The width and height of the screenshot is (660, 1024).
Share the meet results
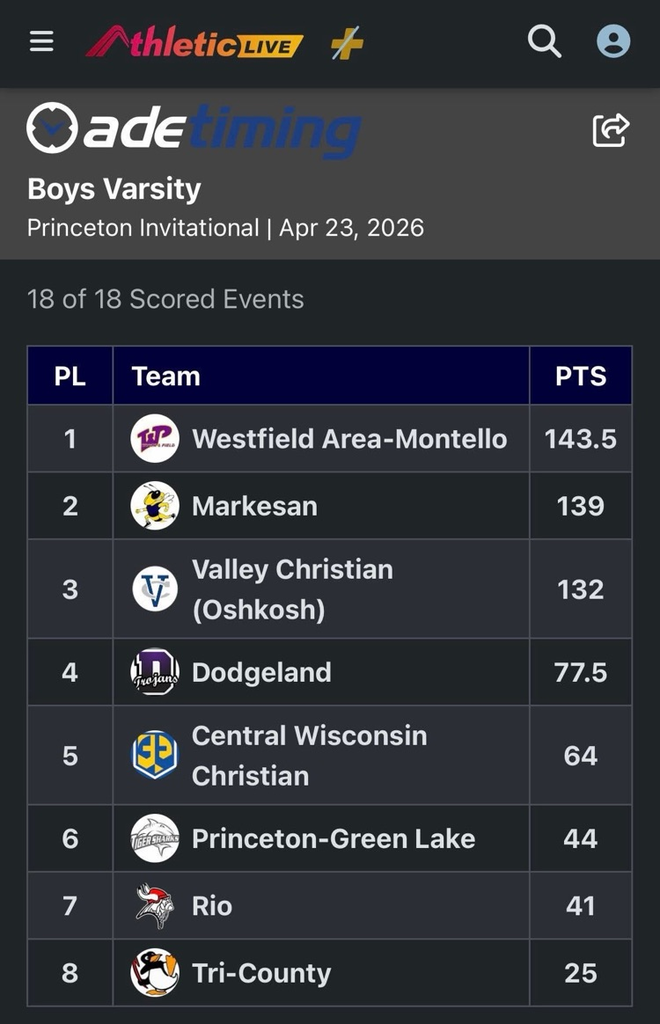[x=610, y=130]
